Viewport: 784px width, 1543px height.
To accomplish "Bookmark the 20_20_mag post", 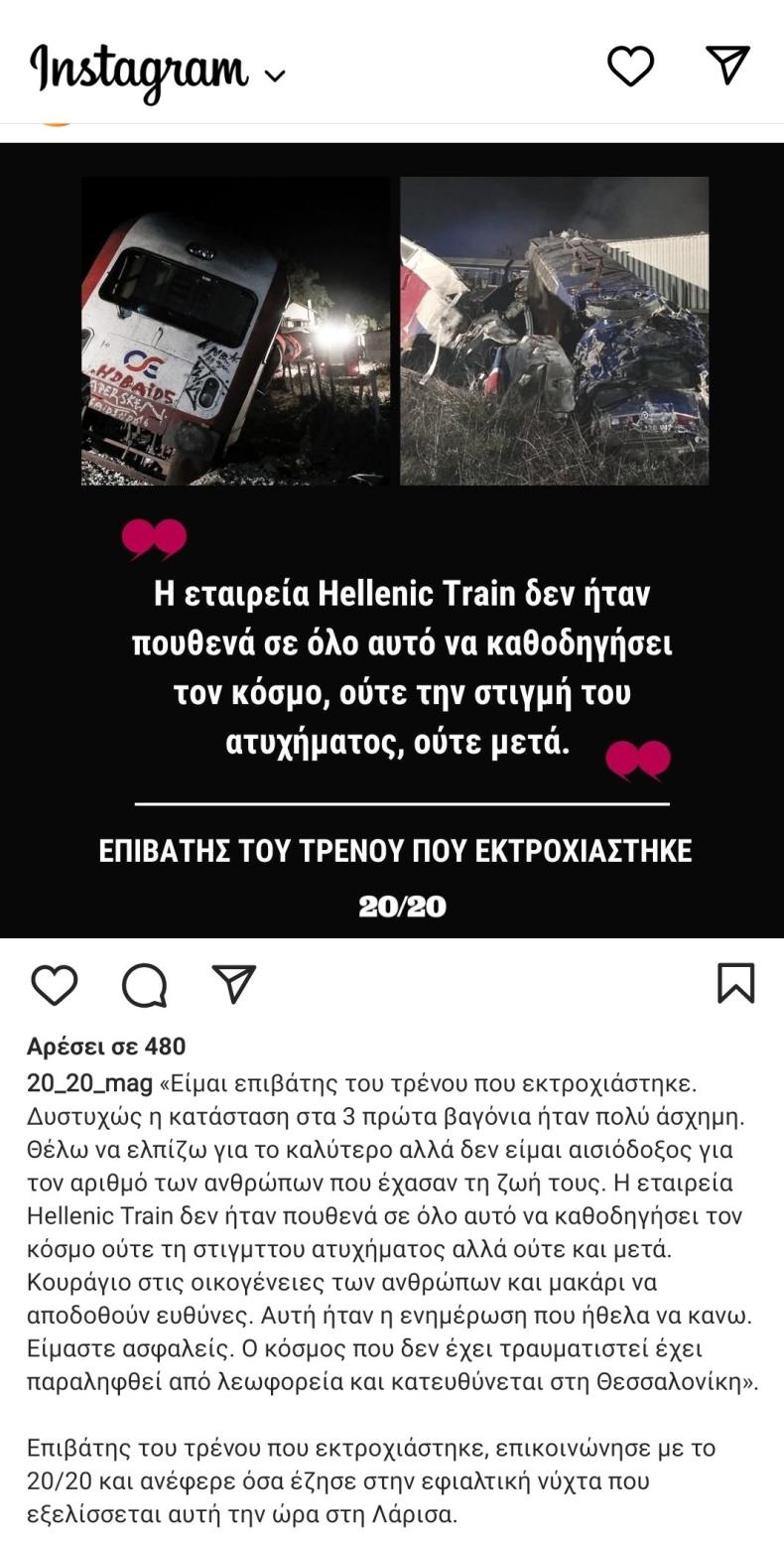I will point(735,983).
